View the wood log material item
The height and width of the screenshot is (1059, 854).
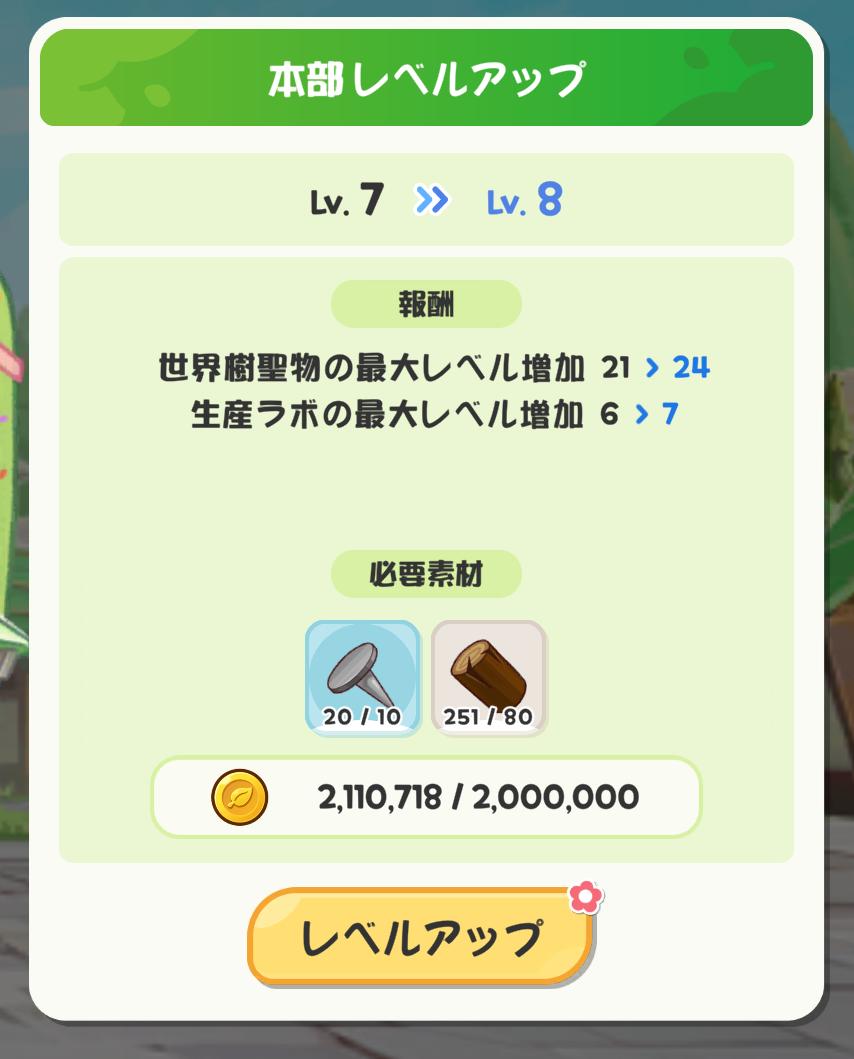(489, 677)
